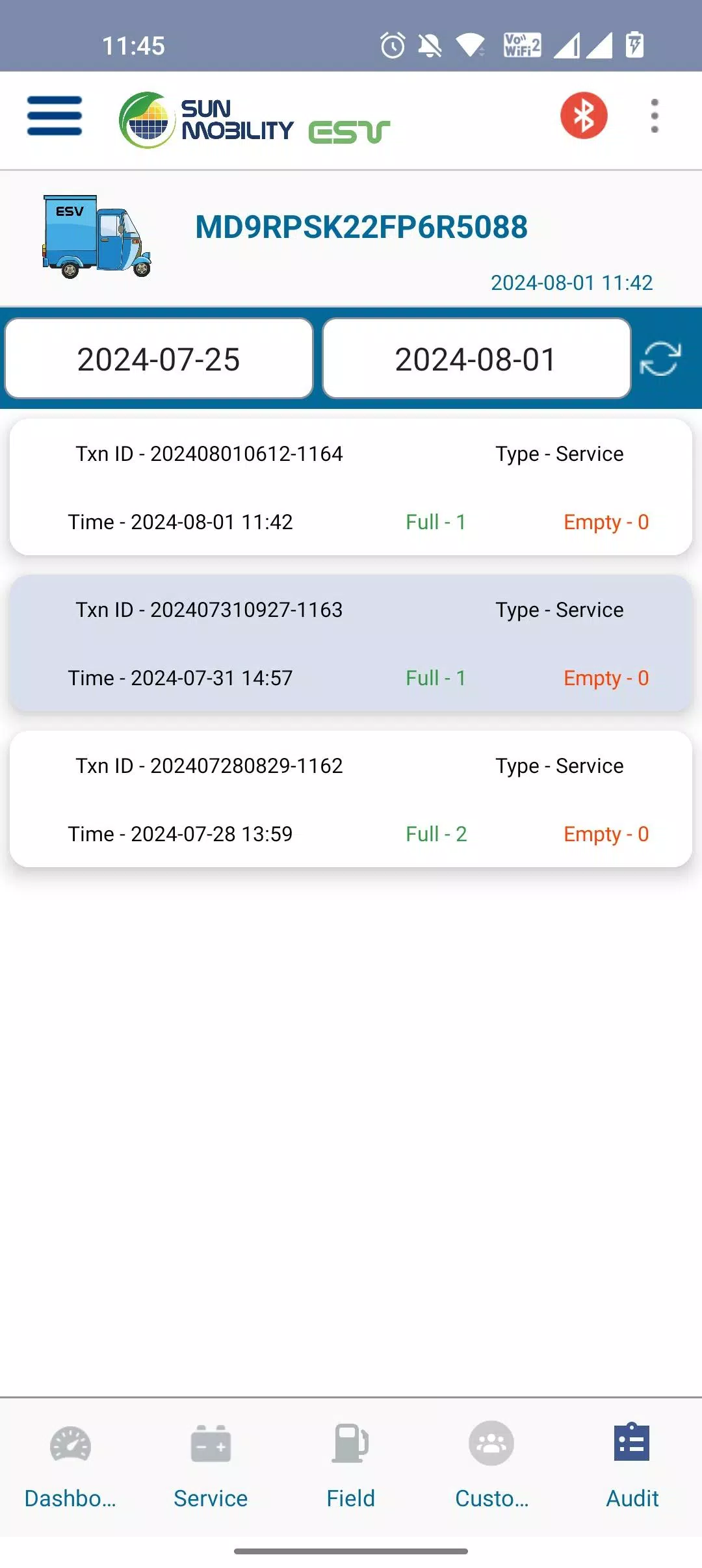Refresh the transaction list
Screen dimensions: 702x1568
click(660, 359)
